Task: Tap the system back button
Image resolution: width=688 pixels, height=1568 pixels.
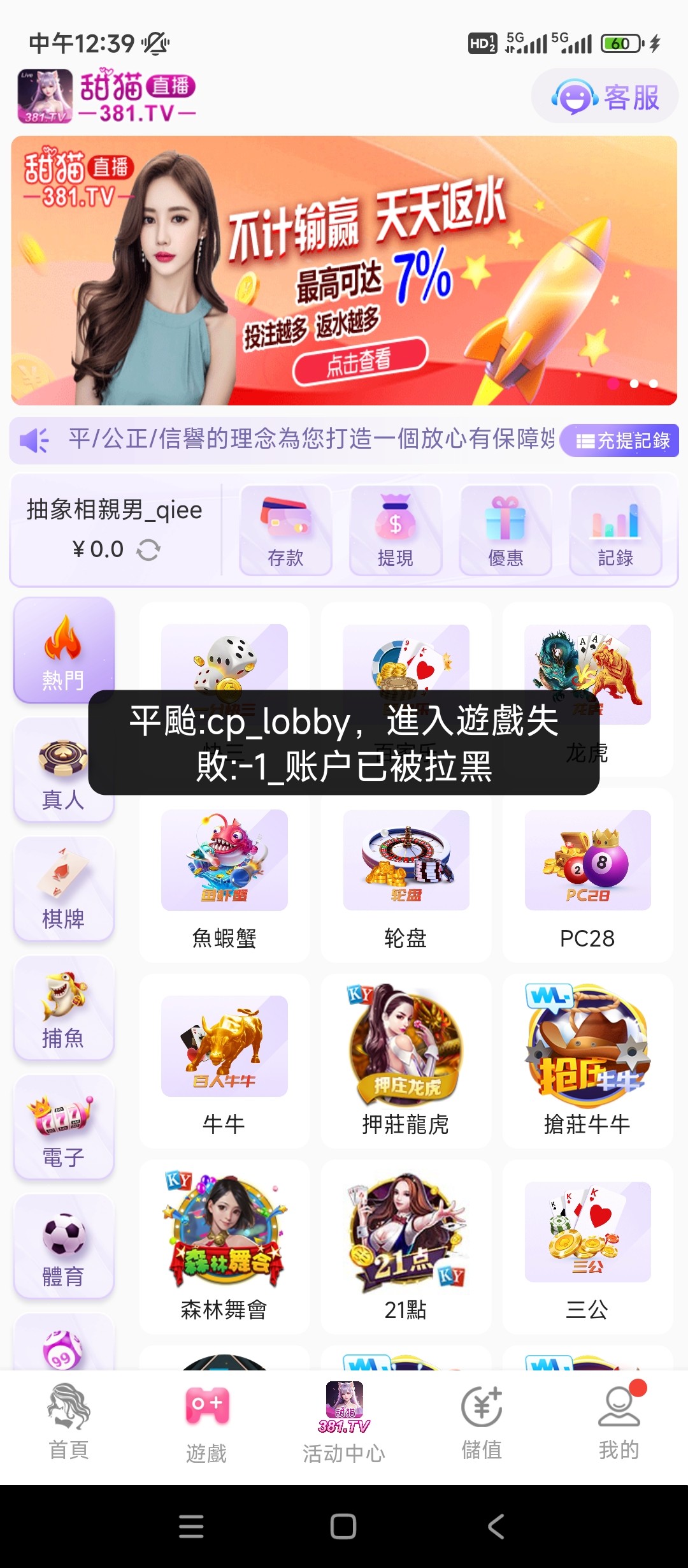Action: tap(496, 1527)
